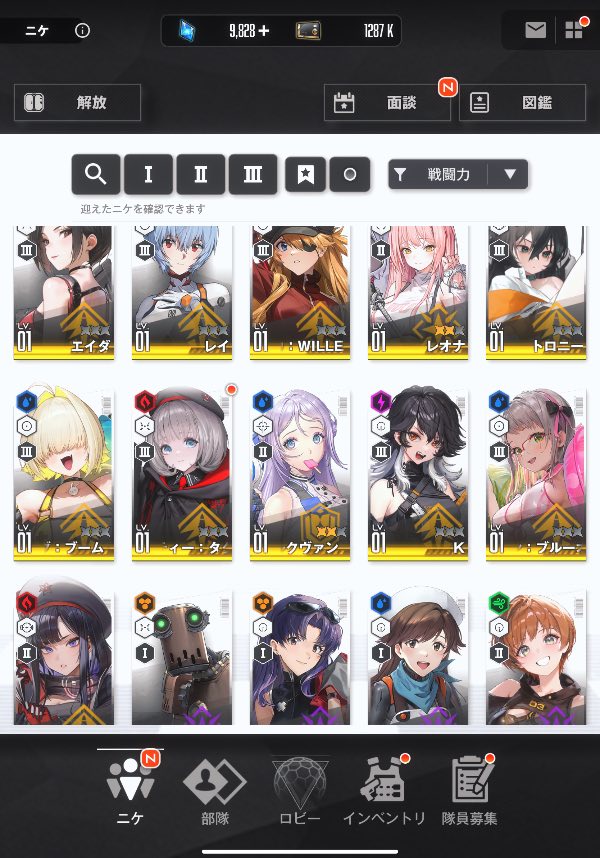Screen dimensions: 600x858
Task: Toggle the favorites bookmark filter
Action: click(305, 175)
